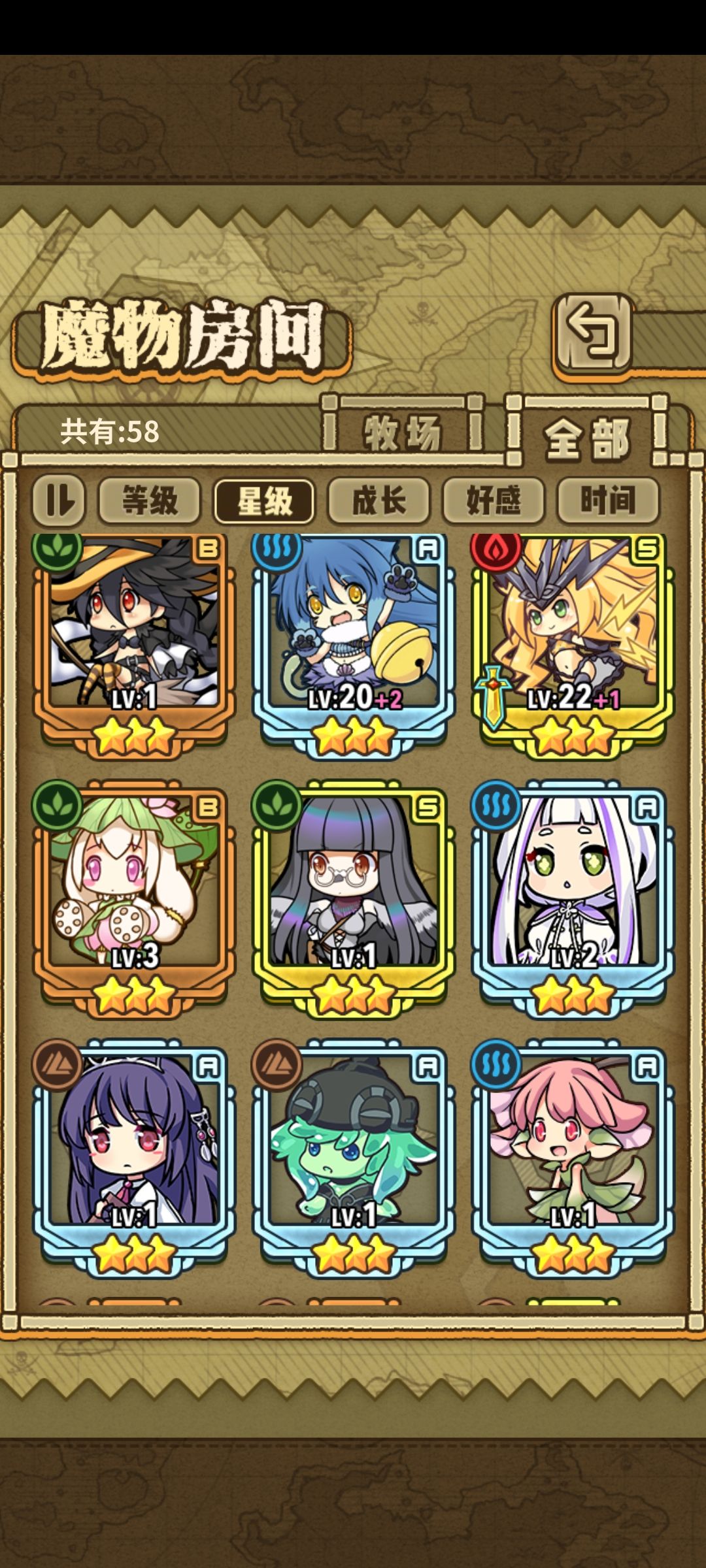Image resolution: width=706 pixels, height=1568 pixels.
Task: Tap the 成长 sort option
Action: 380,500
